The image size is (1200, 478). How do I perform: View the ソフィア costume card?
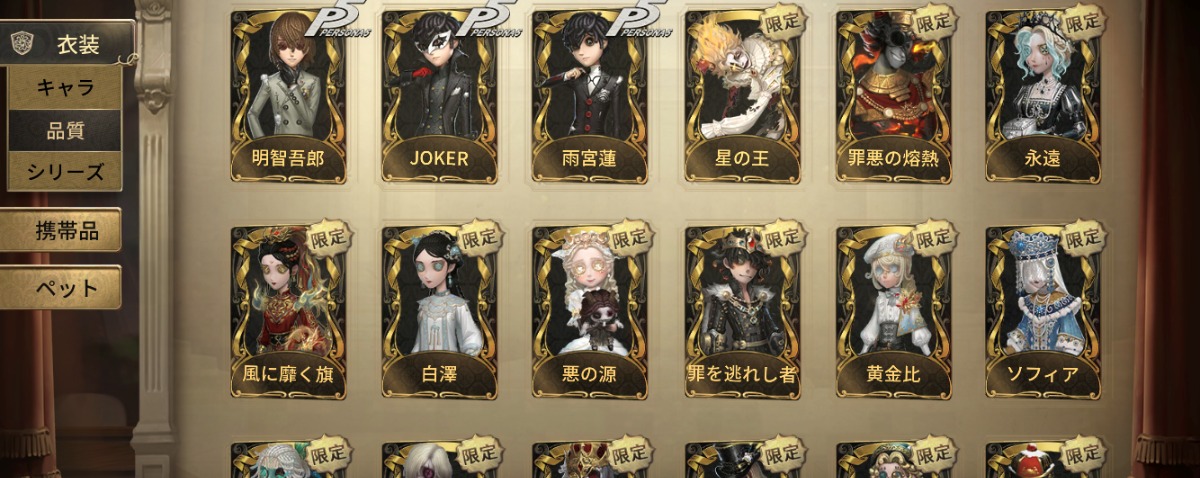point(1043,311)
